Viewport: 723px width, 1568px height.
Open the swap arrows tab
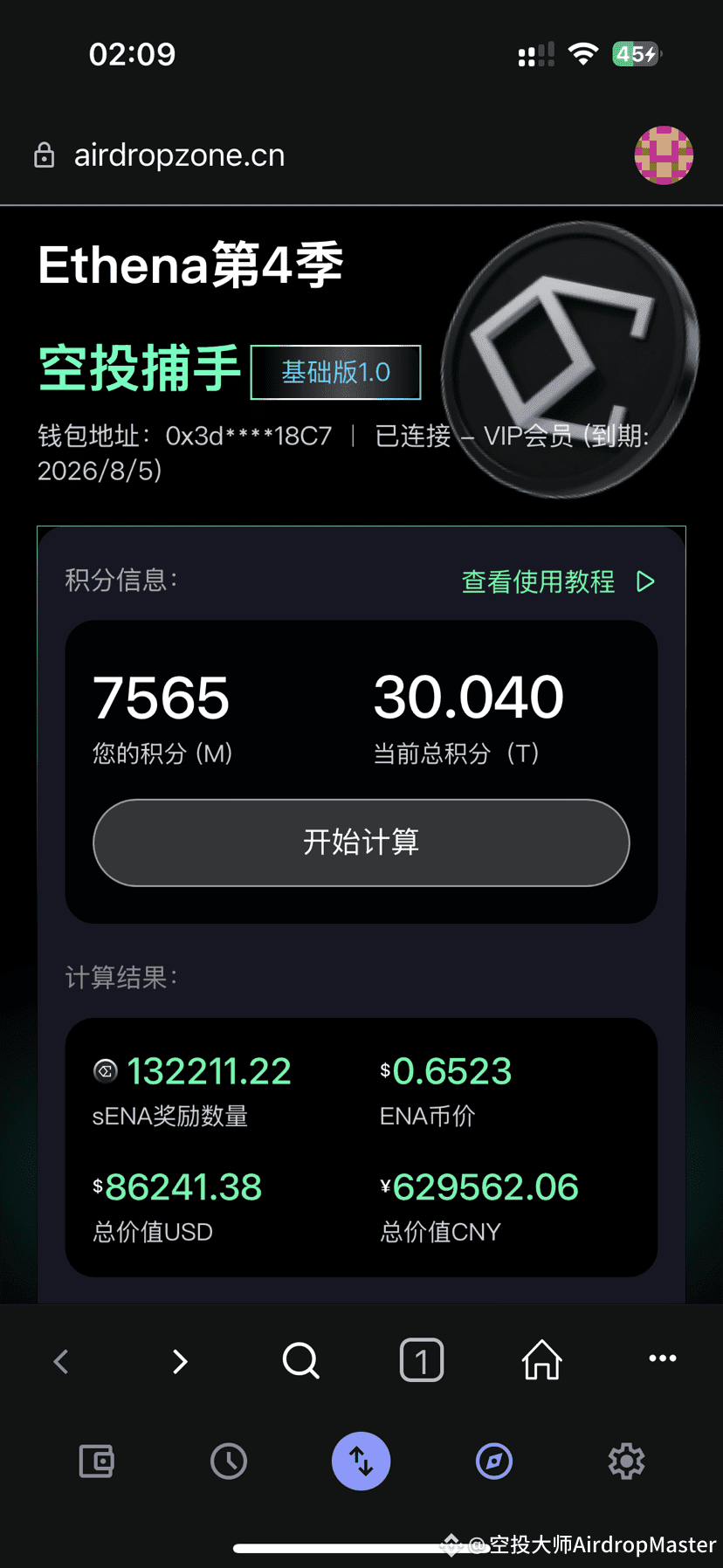pyautogui.click(x=361, y=1461)
